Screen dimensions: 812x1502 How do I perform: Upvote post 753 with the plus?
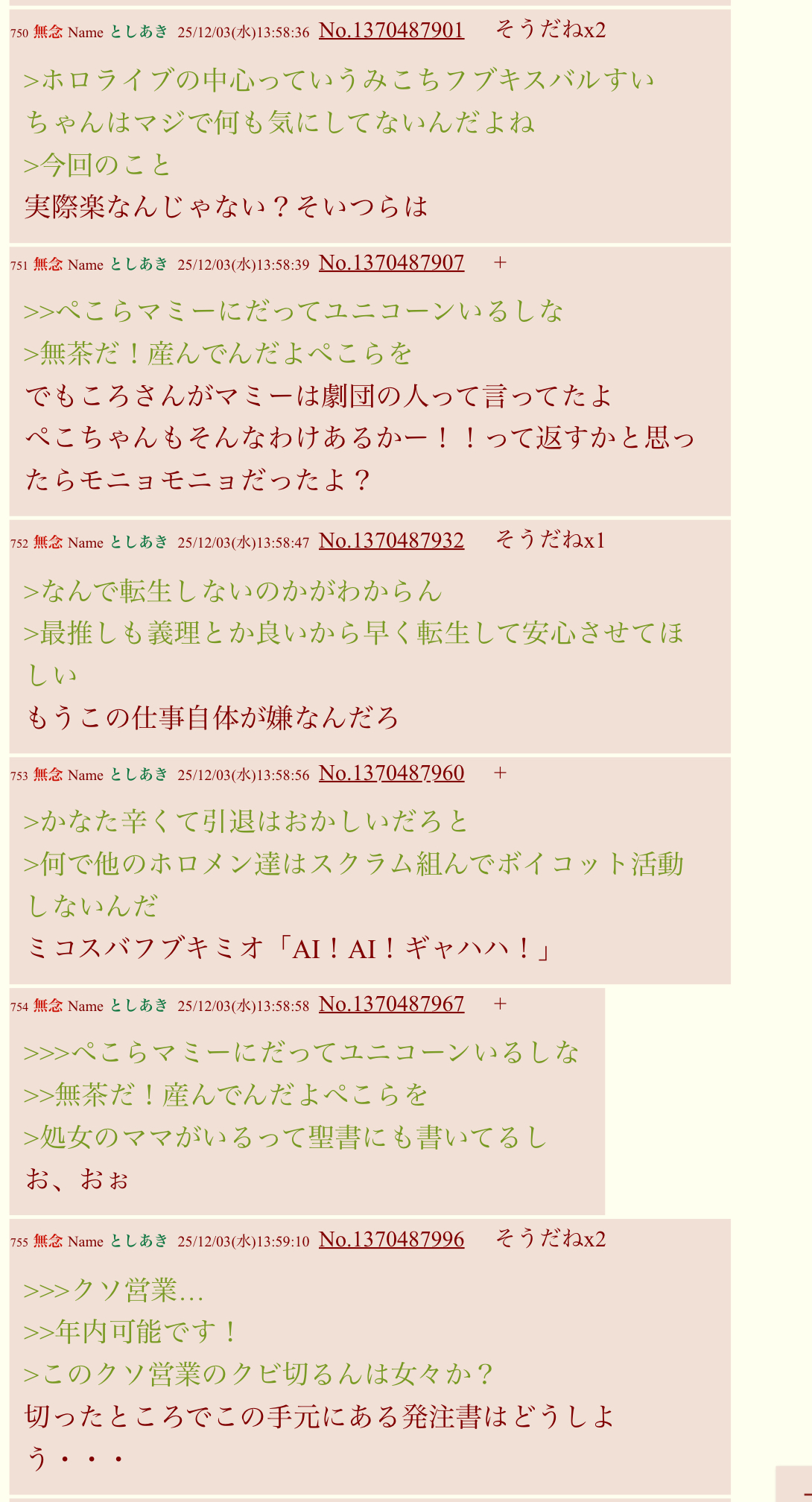(x=500, y=773)
